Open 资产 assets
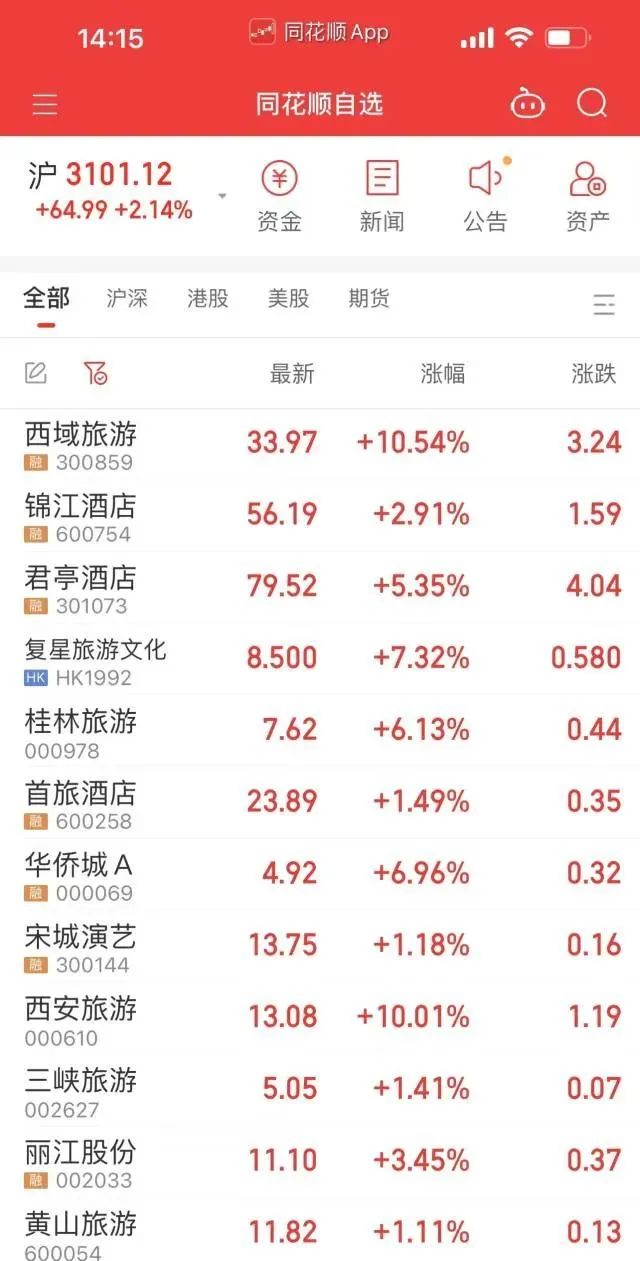640x1261 pixels. [x=588, y=195]
